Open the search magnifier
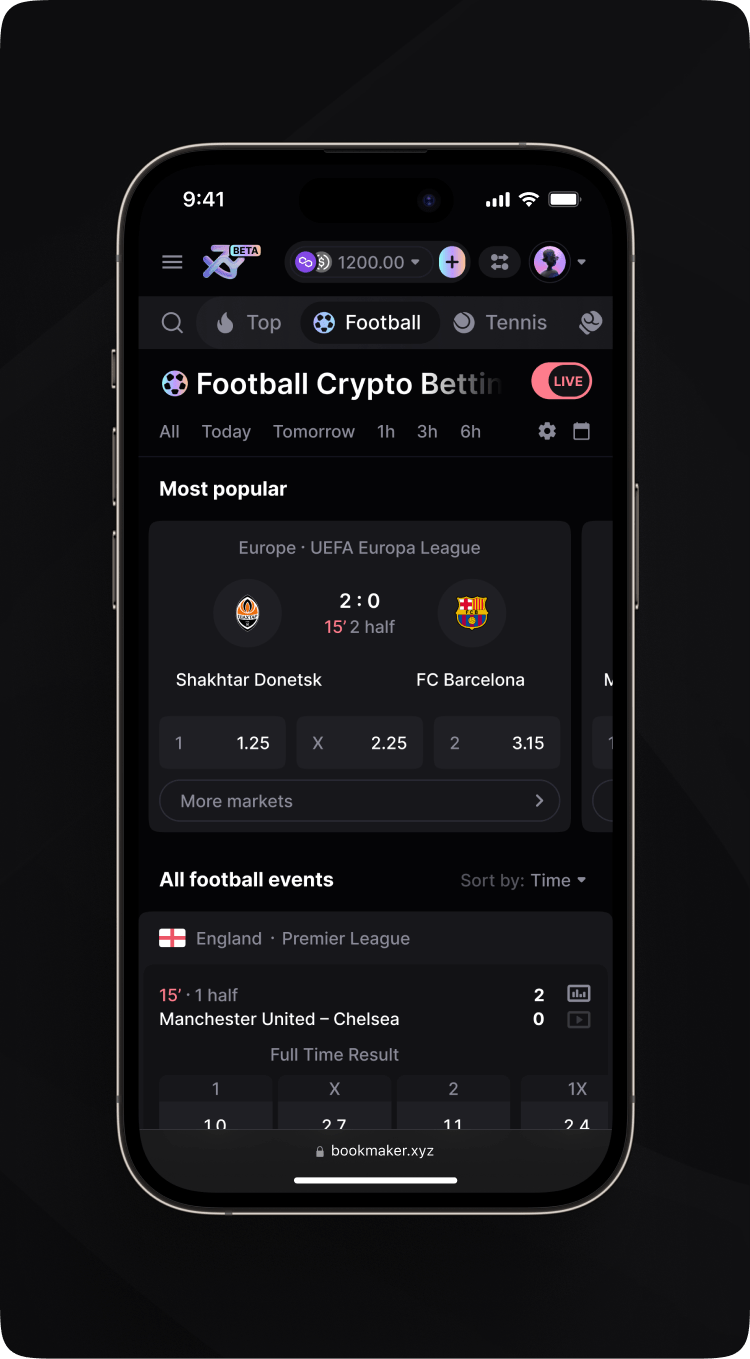The height and width of the screenshot is (1359, 750). click(x=172, y=323)
